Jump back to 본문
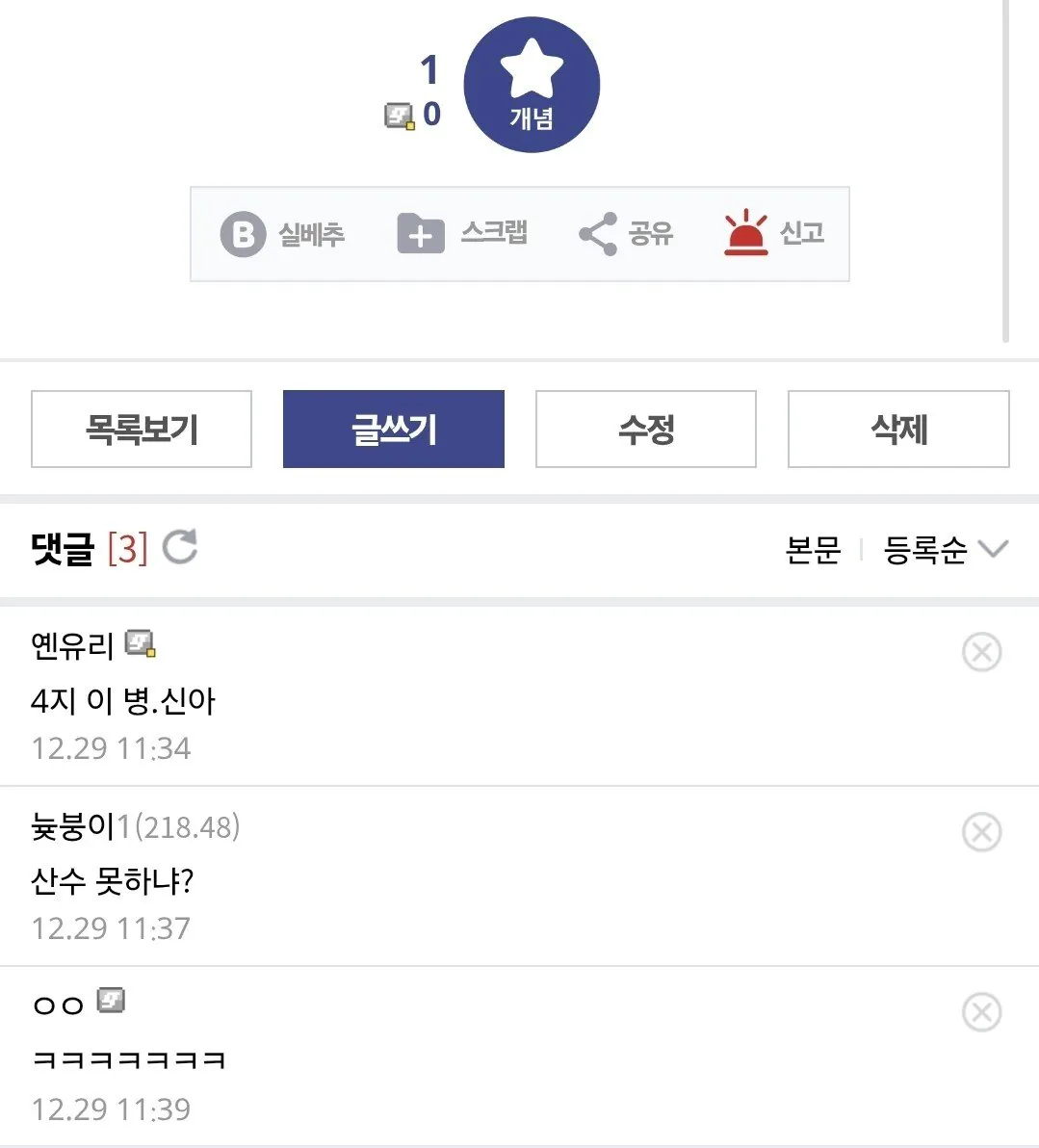The width and height of the screenshot is (1039, 1148). 813,550
